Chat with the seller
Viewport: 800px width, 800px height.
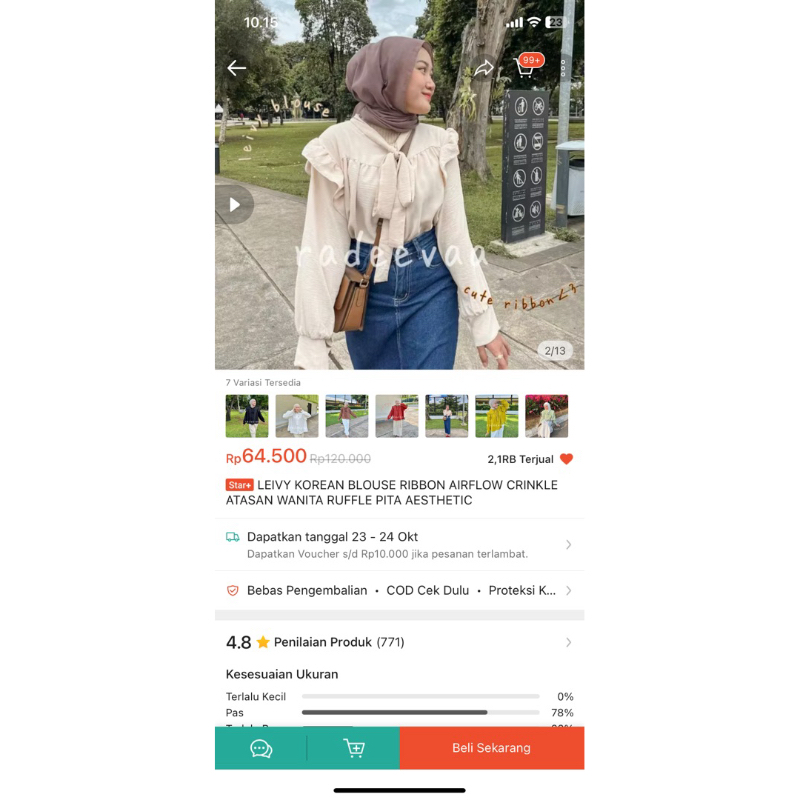click(x=261, y=748)
